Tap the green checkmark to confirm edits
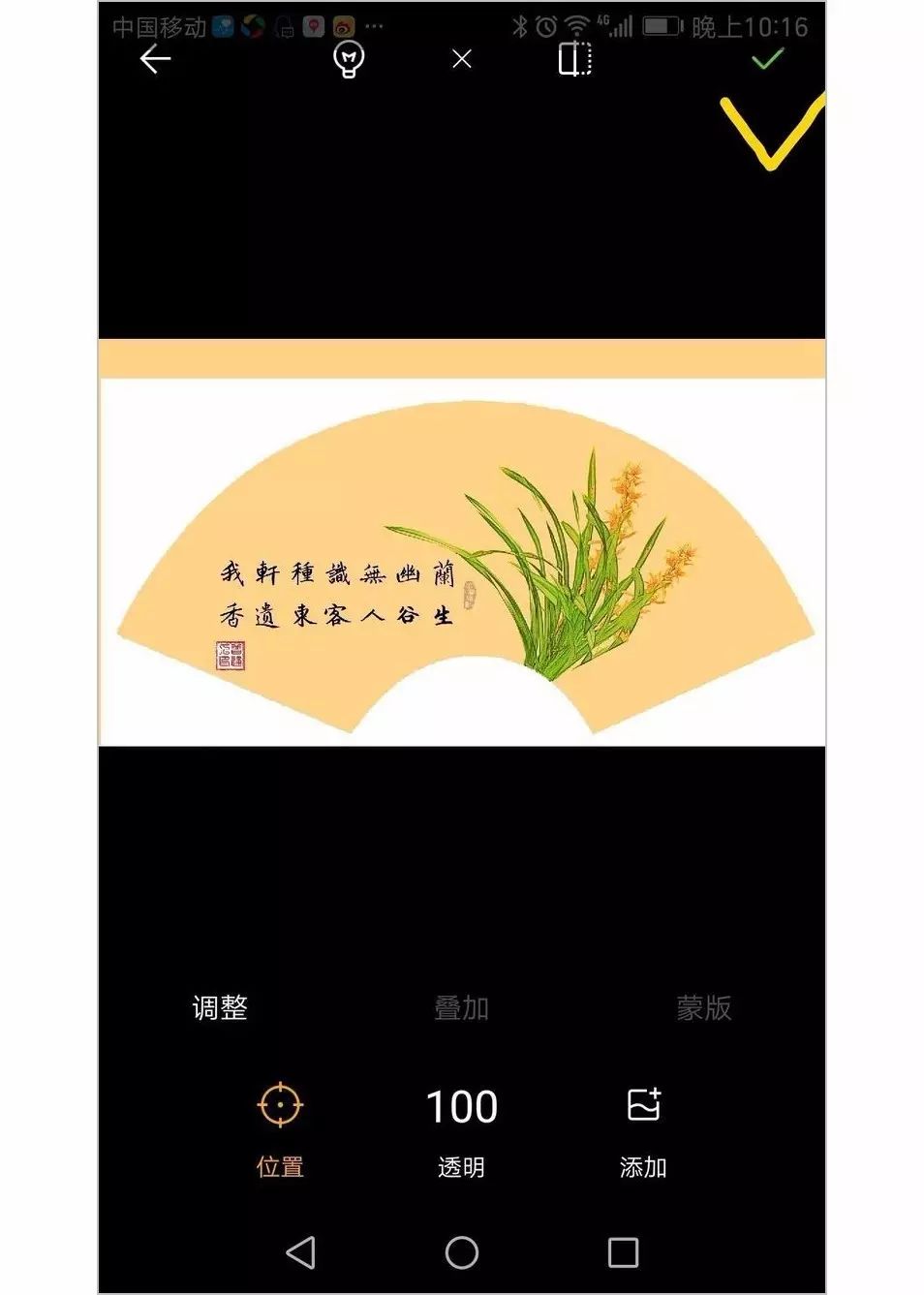Image resolution: width=924 pixels, height=1295 pixels. click(766, 59)
